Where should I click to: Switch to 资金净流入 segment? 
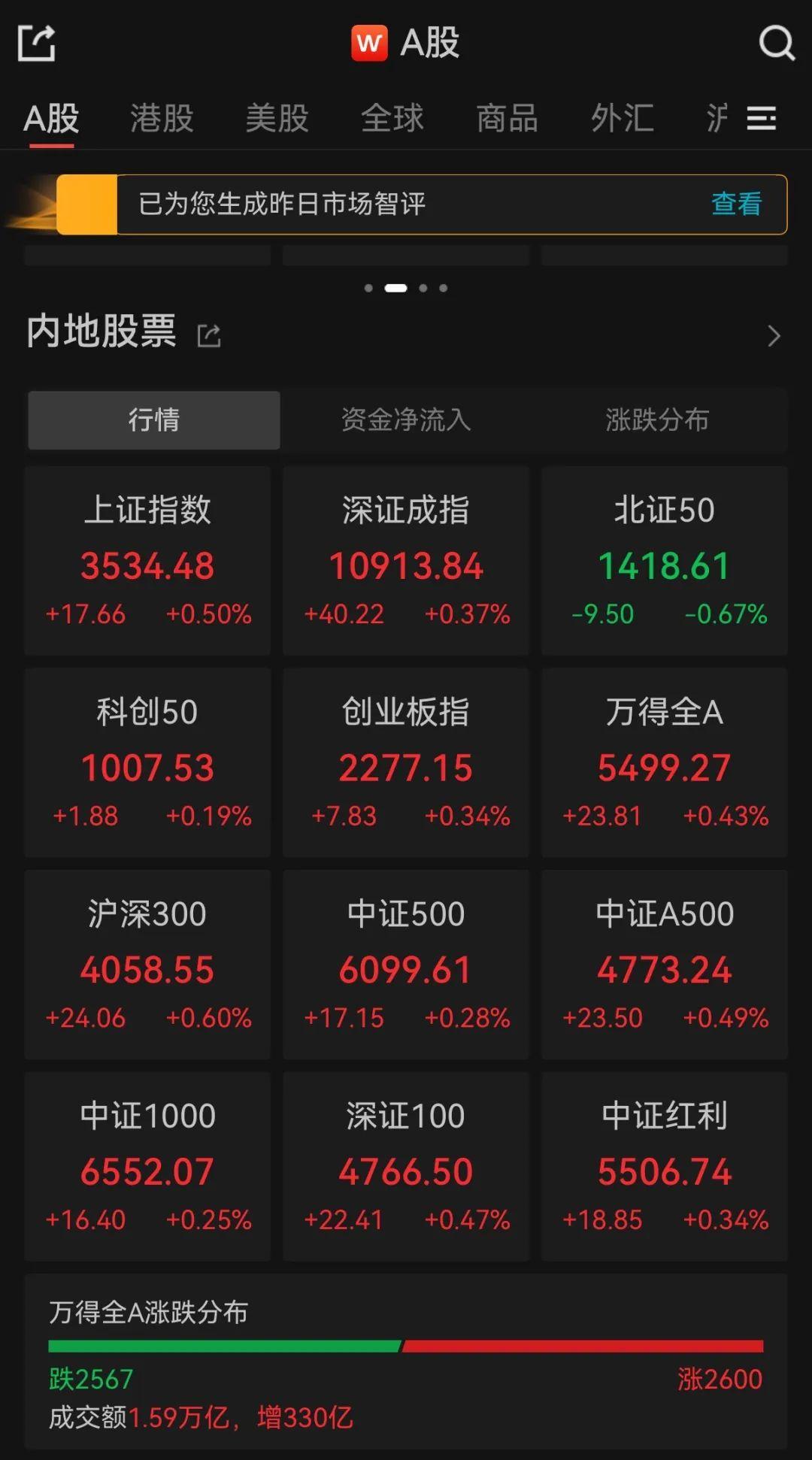pos(406,420)
